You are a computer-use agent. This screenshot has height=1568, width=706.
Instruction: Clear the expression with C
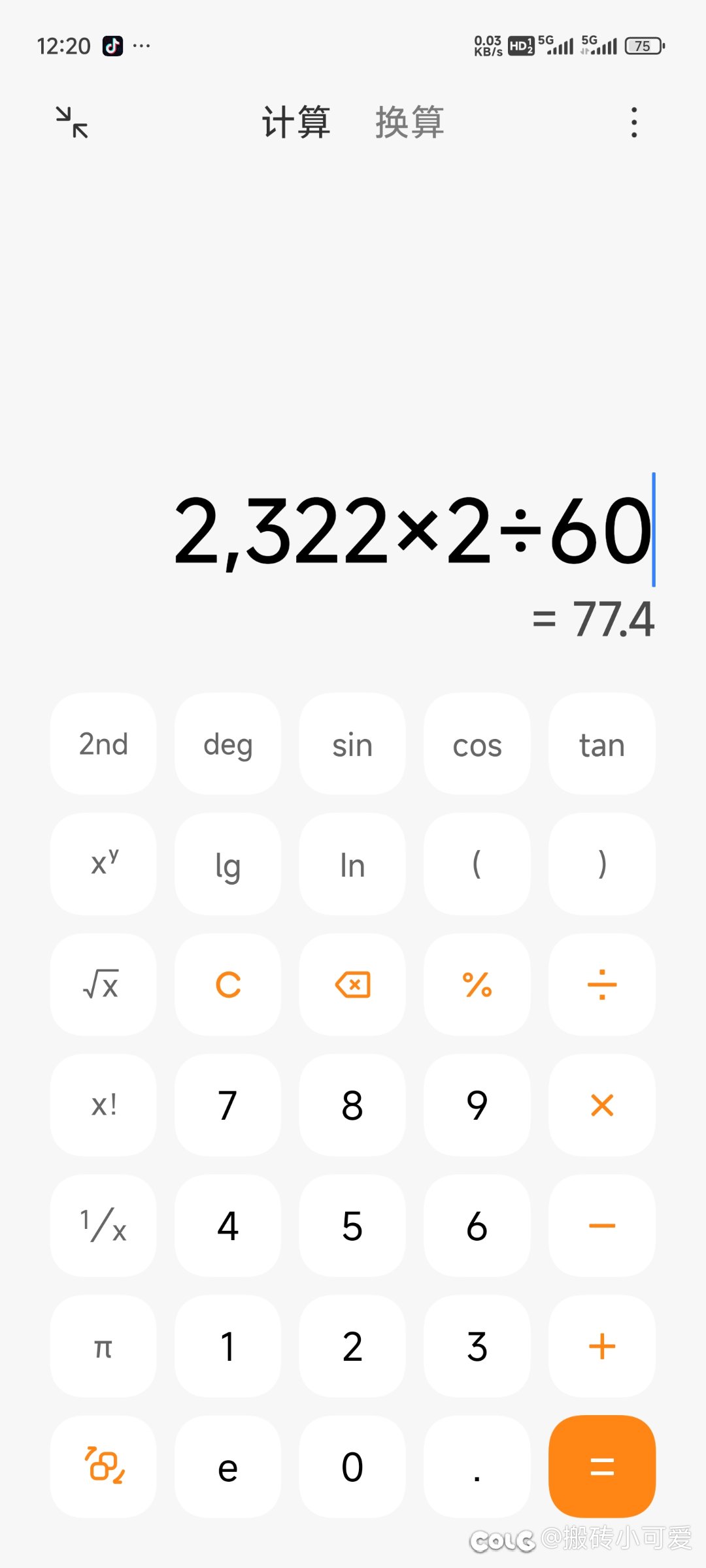click(x=228, y=985)
